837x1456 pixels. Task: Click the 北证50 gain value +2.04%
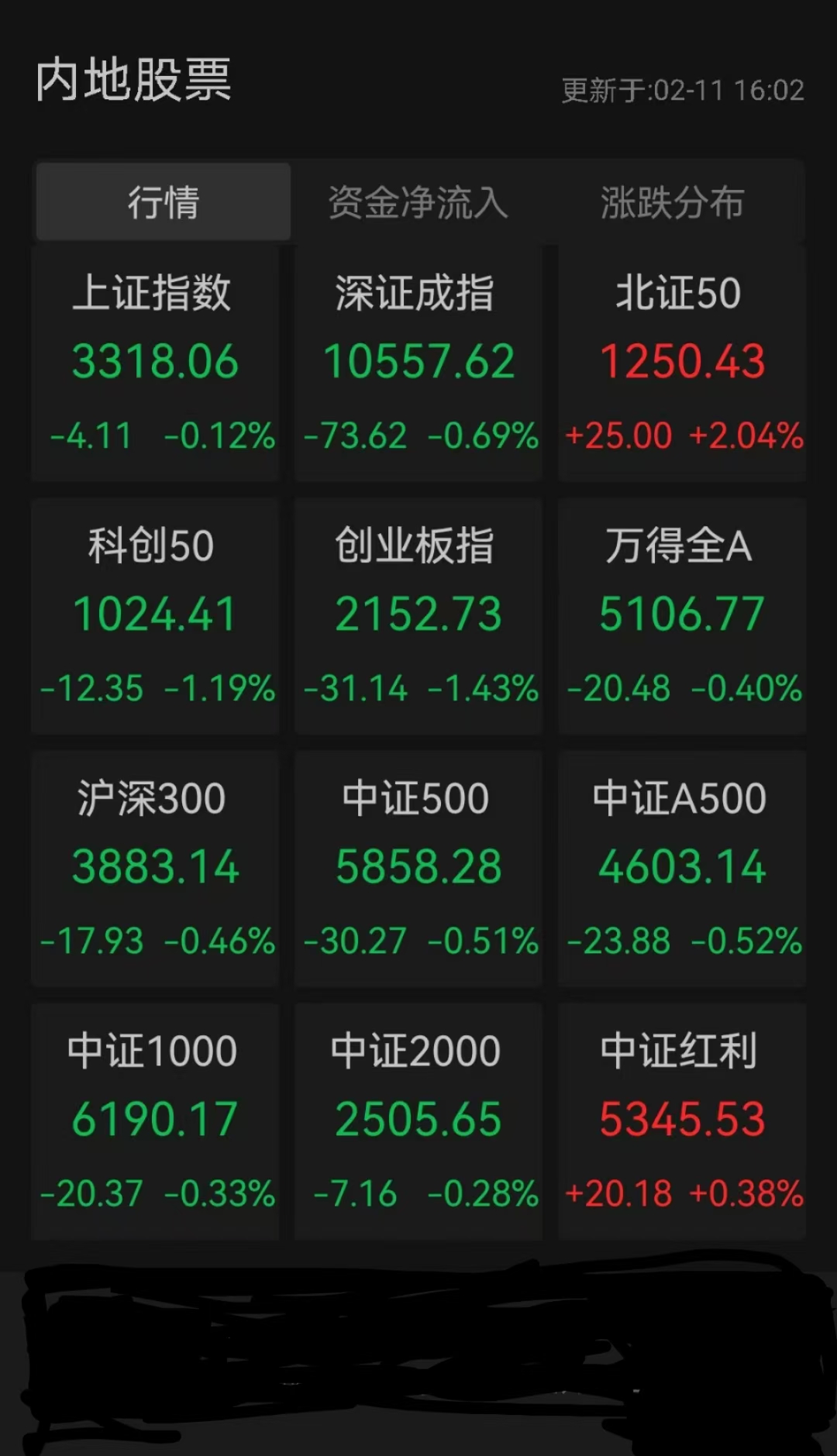click(x=746, y=435)
